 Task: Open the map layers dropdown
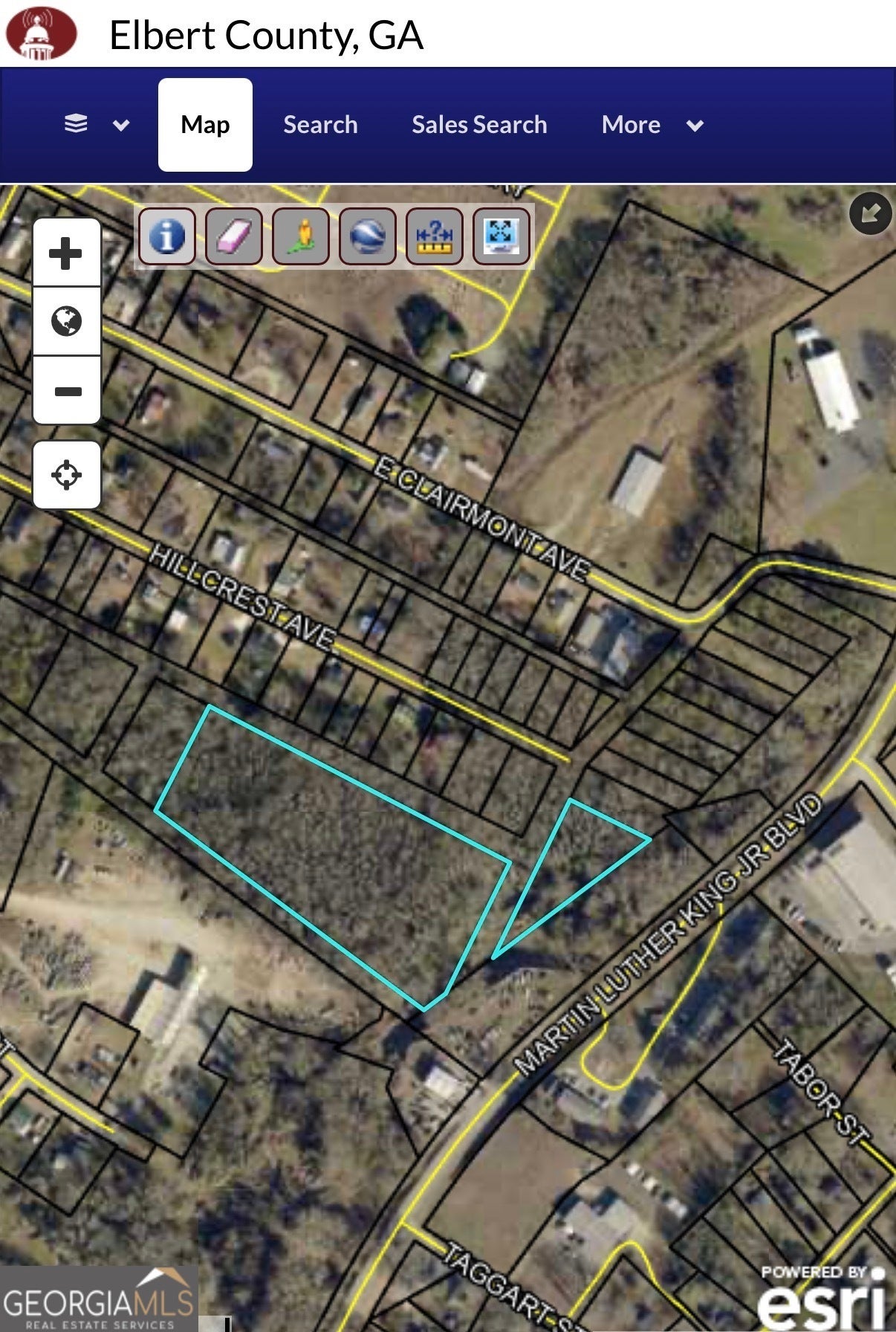pyautogui.click(x=96, y=125)
